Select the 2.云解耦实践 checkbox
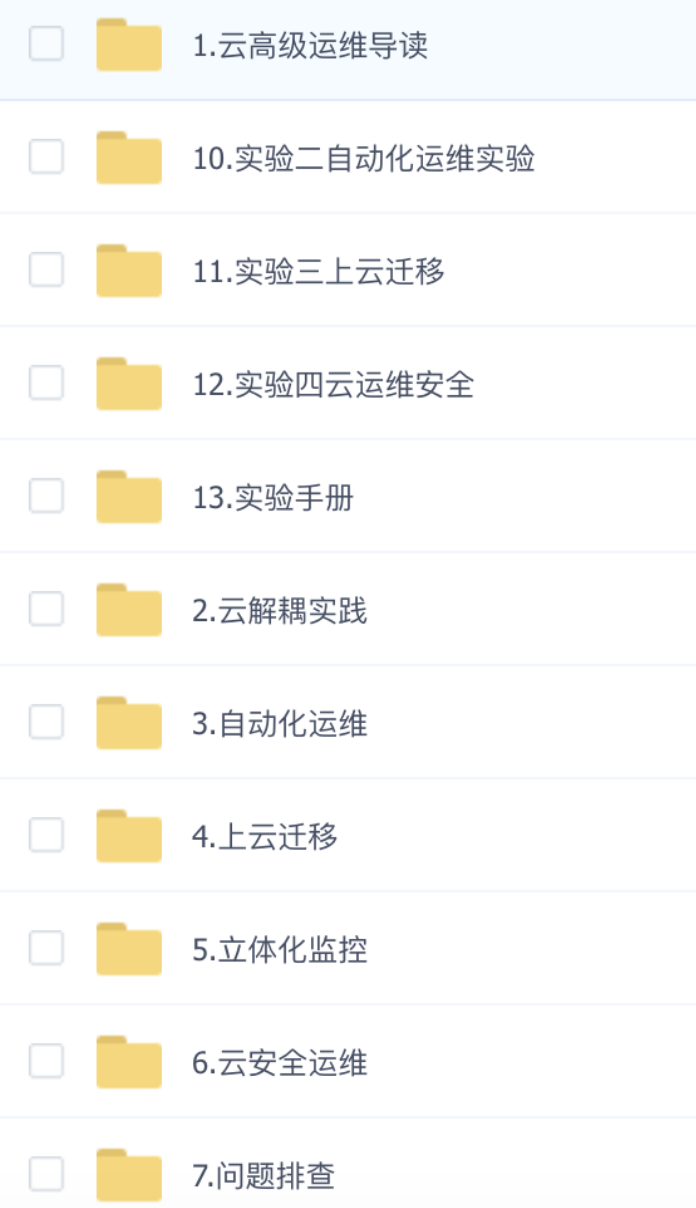 46,609
